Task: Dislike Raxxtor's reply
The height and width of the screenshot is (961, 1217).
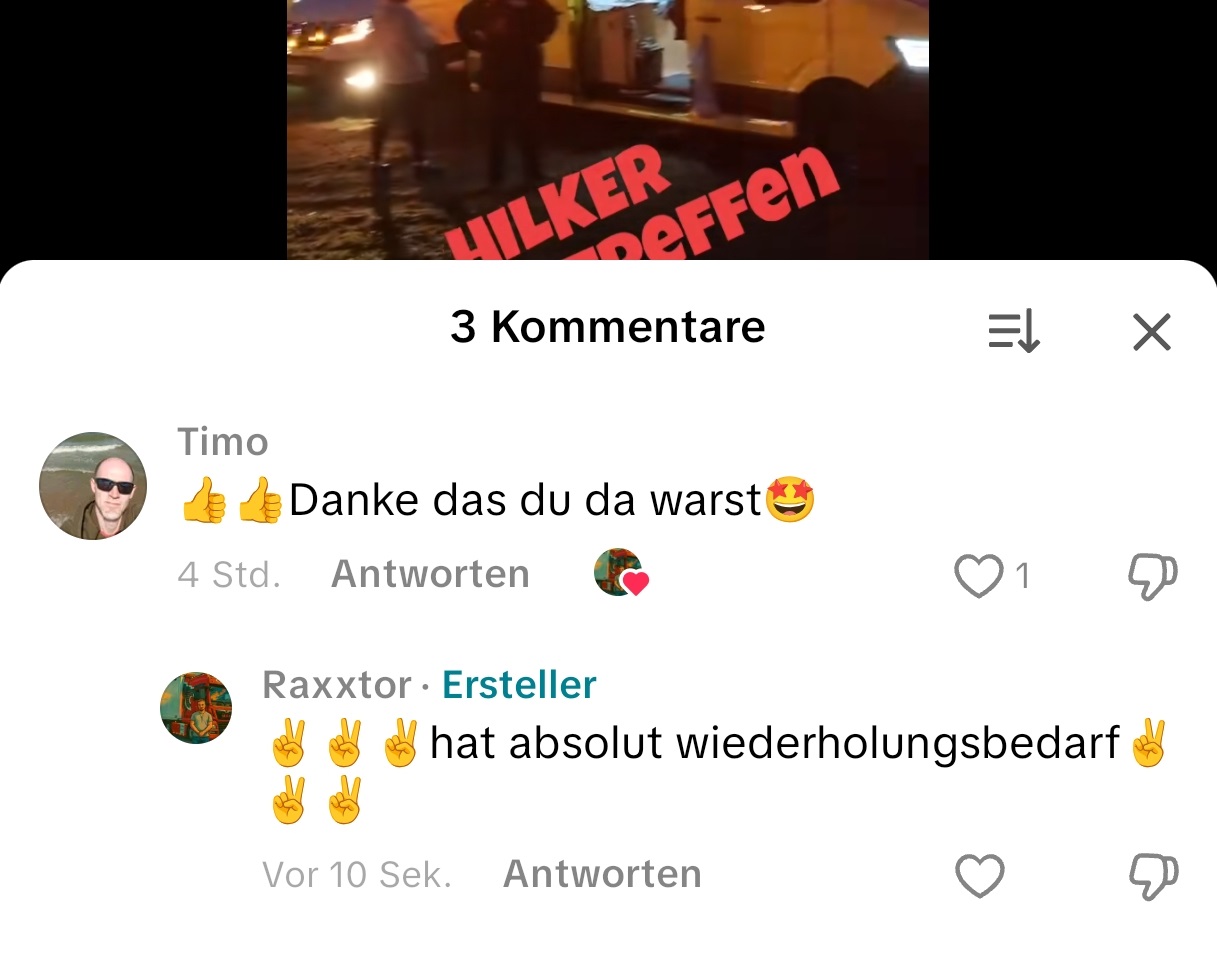Action: point(1152,876)
